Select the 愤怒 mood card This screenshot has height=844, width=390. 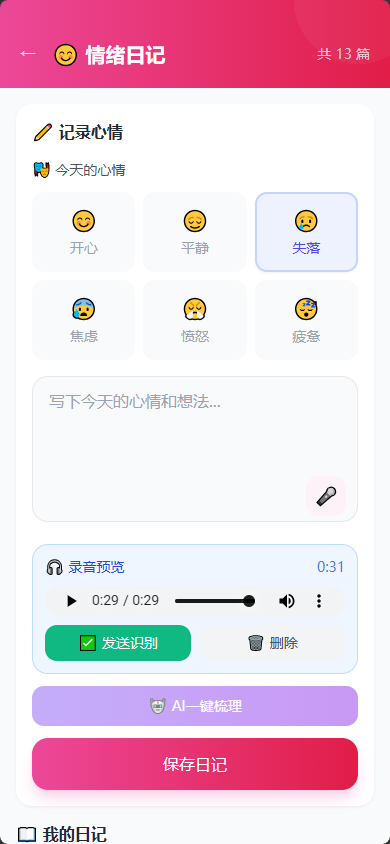click(195, 320)
